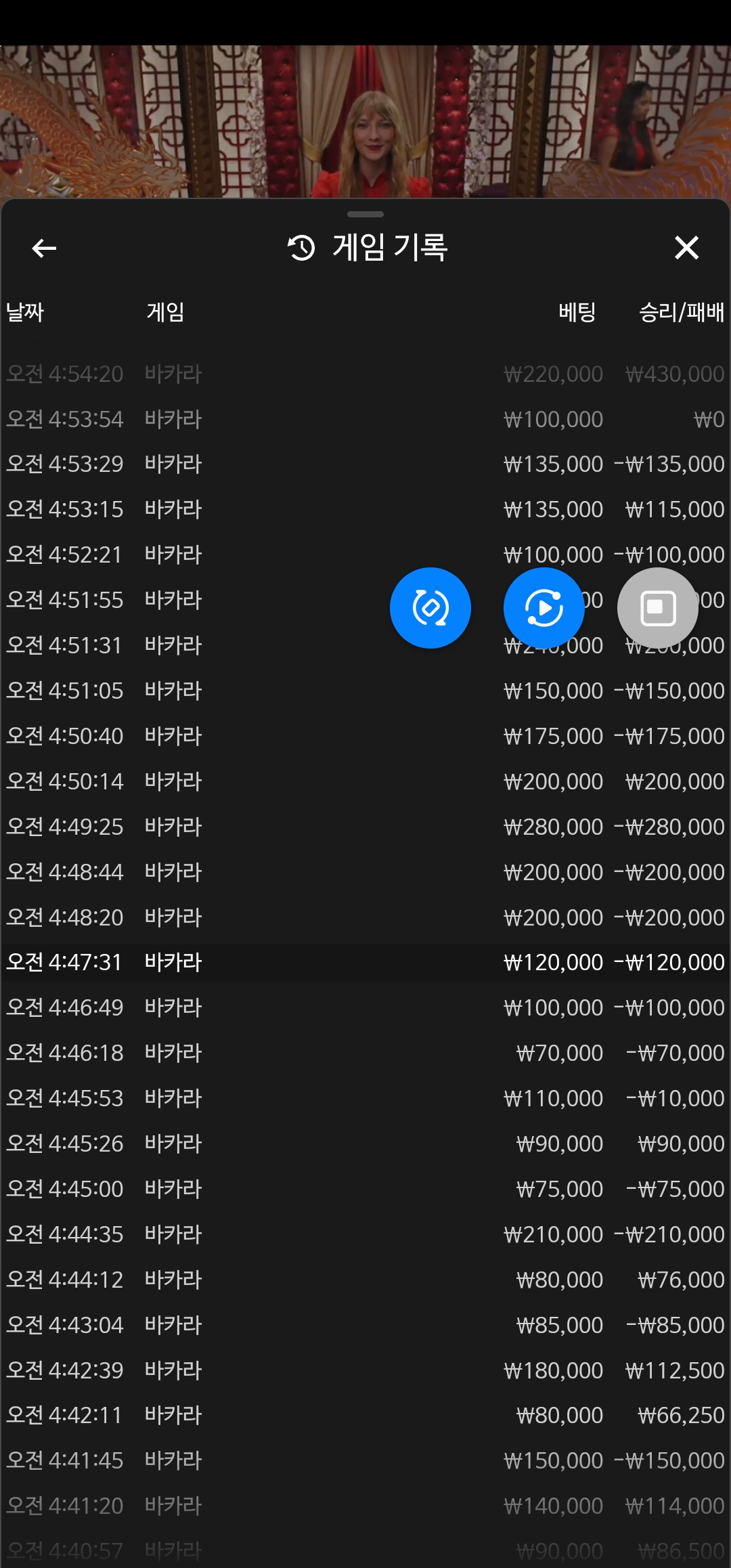Go back using the left arrow
The image size is (731, 1568).
pyautogui.click(x=44, y=248)
